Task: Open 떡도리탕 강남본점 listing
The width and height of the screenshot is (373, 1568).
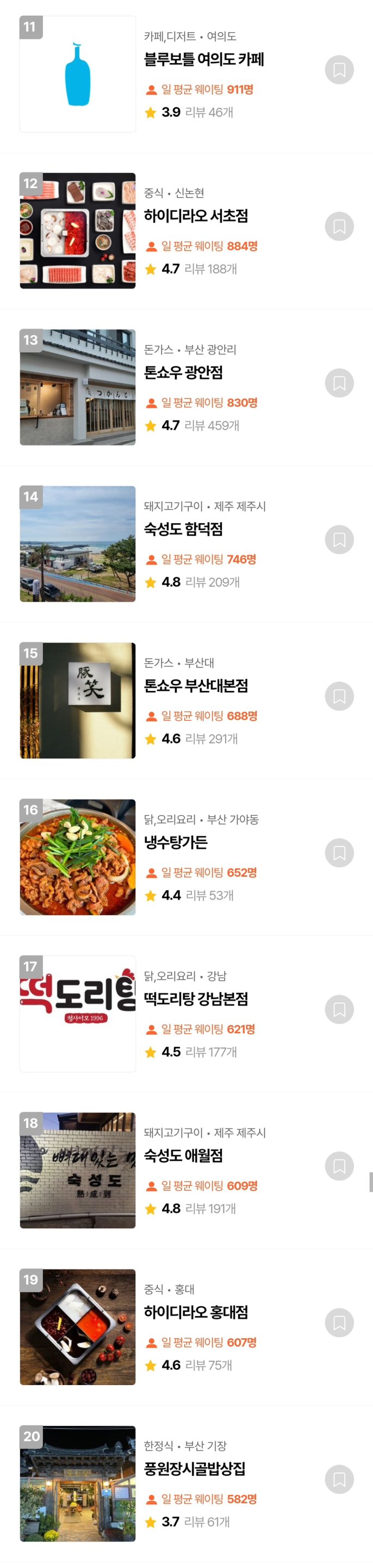Action: [196, 999]
